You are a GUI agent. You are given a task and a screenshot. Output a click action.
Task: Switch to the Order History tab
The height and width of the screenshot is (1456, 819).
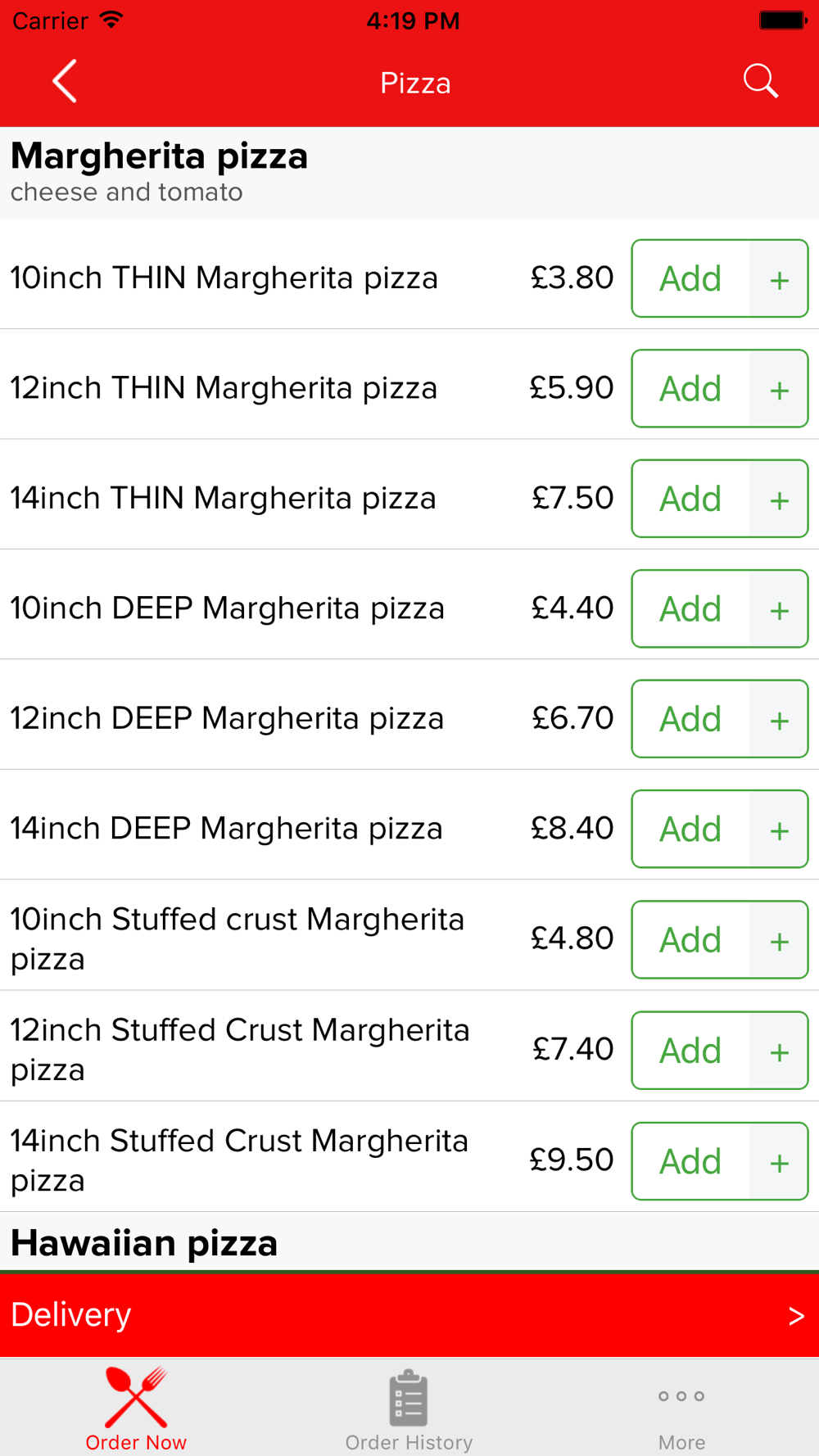tap(409, 1409)
